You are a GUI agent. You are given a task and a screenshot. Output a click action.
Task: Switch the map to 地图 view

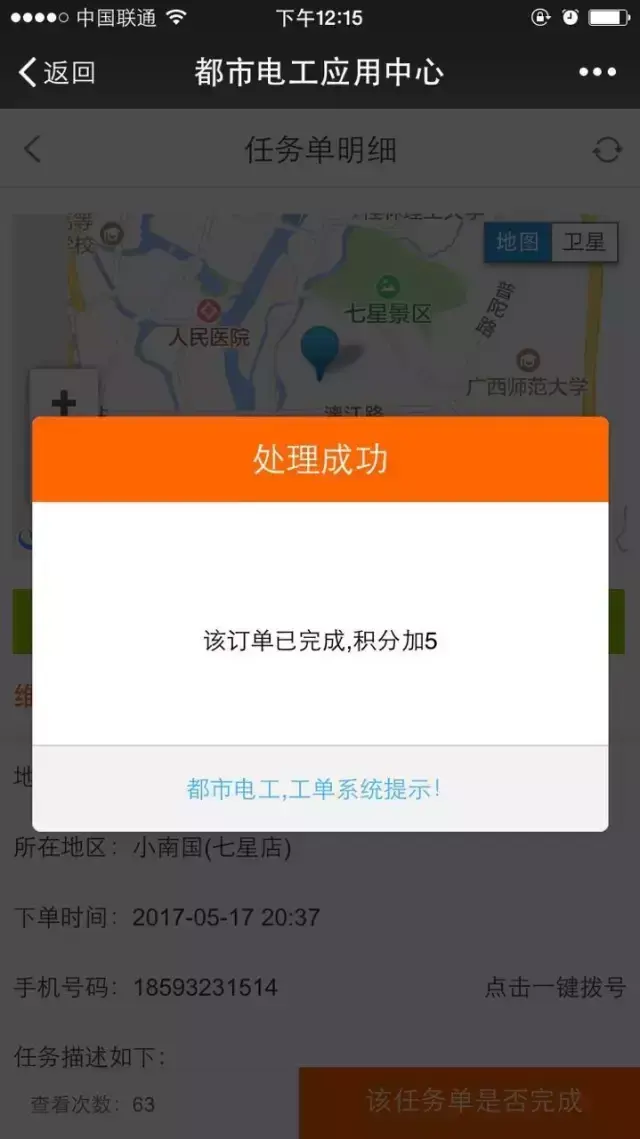[518, 242]
